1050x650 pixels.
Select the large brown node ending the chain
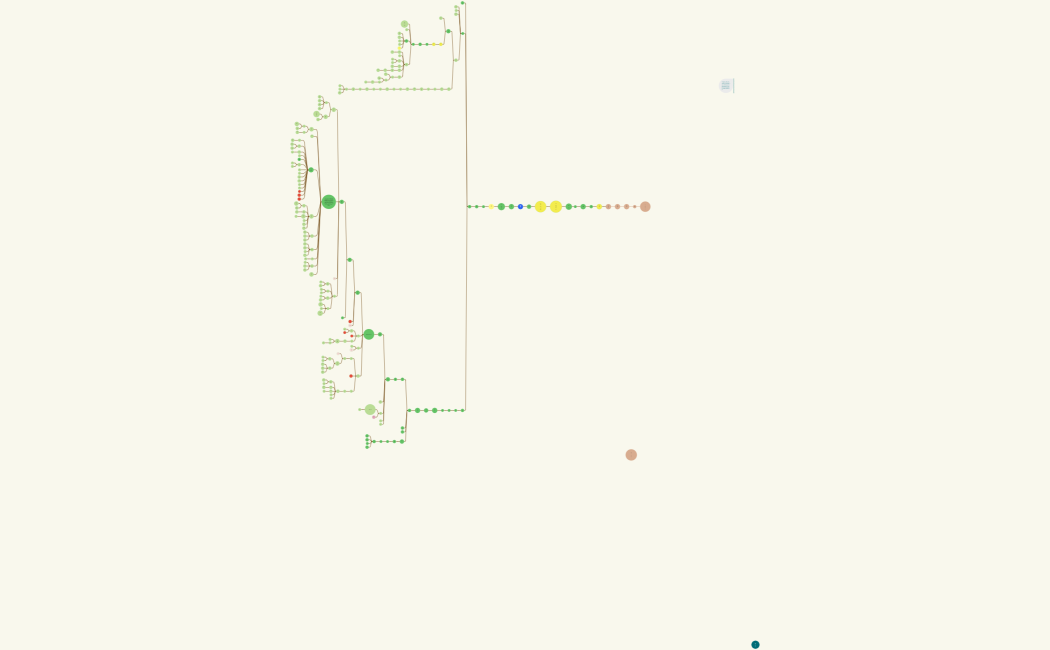pos(645,207)
